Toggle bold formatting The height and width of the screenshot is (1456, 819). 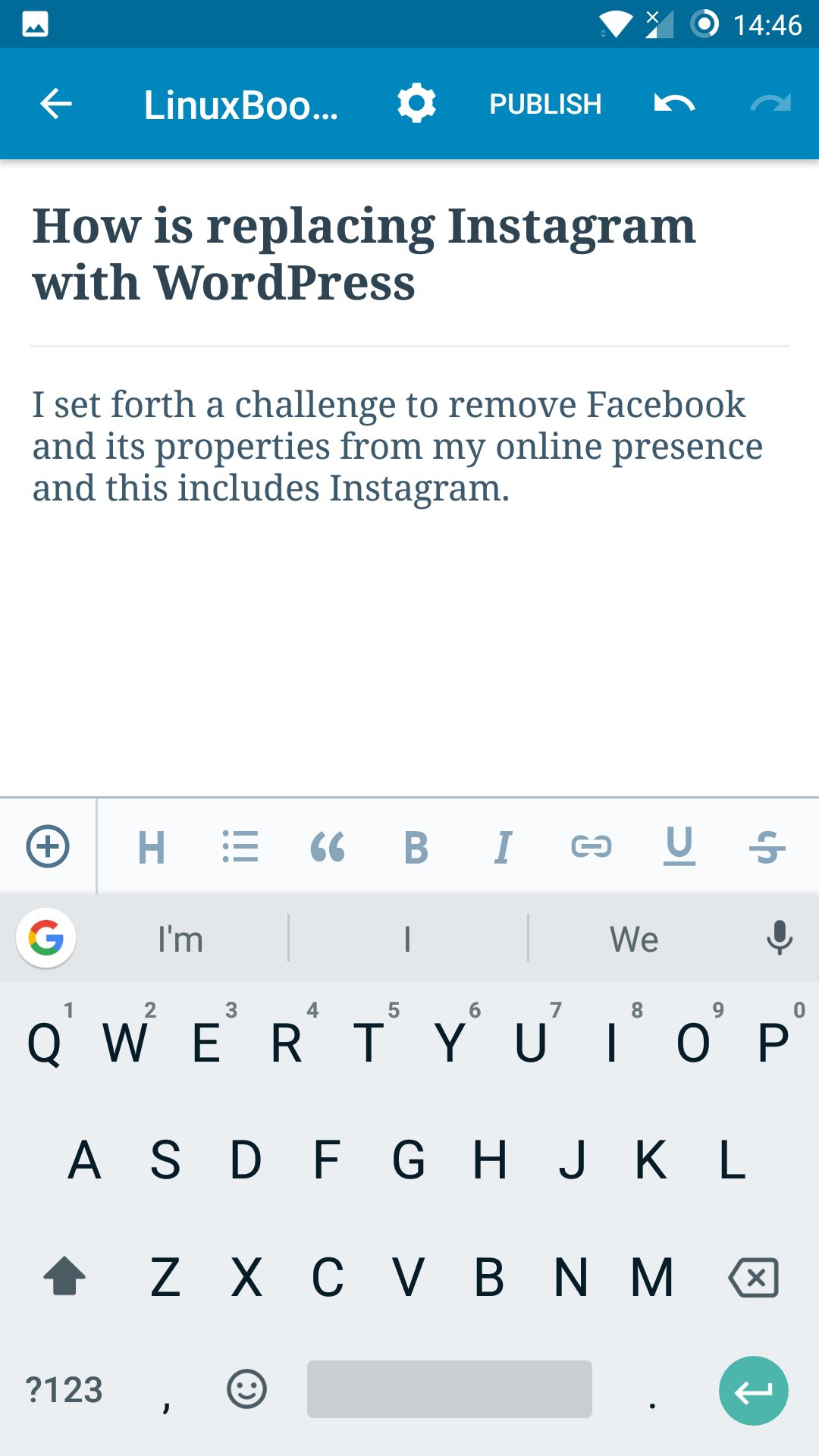pyautogui.click(x=416, y=847)
